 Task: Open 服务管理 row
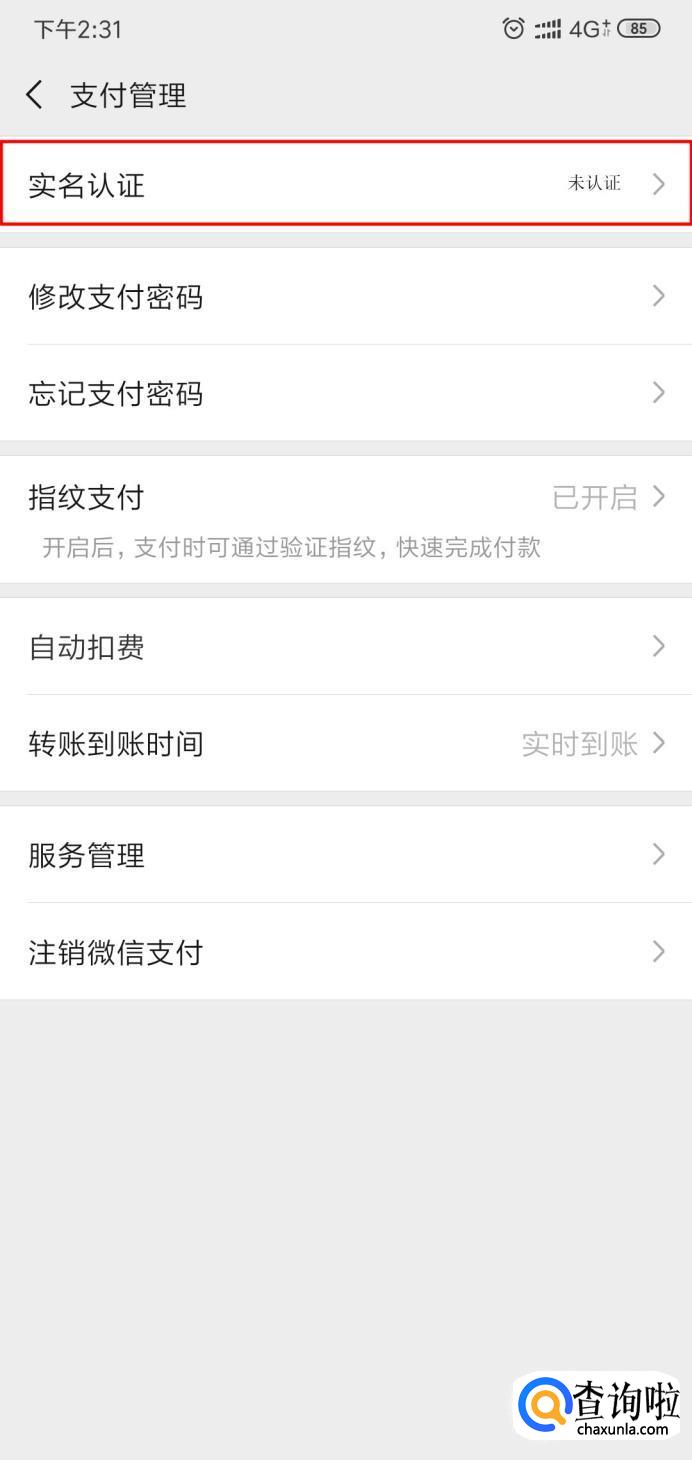point(345,855)
